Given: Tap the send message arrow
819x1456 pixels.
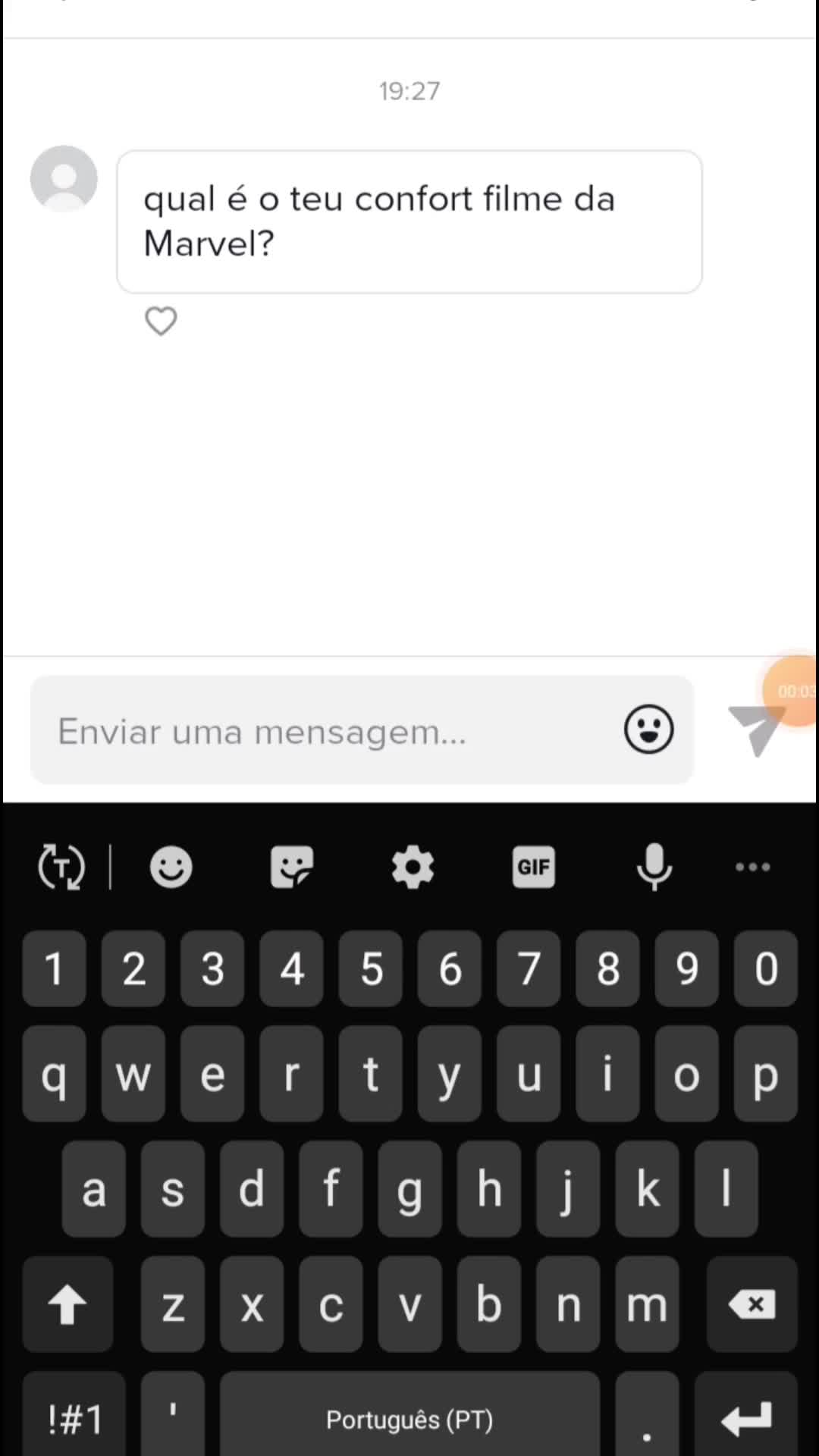Looking at the screenshot, I should (755, 730).
